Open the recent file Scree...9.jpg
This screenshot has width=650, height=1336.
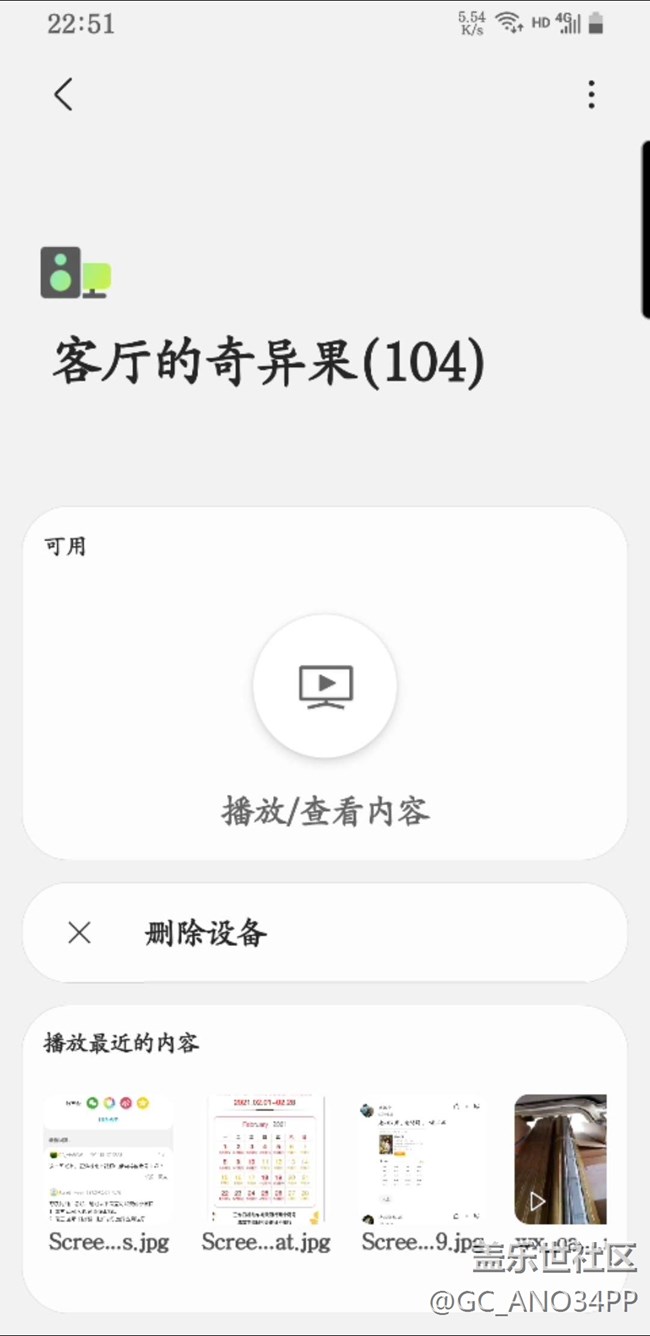point(422,1160)
